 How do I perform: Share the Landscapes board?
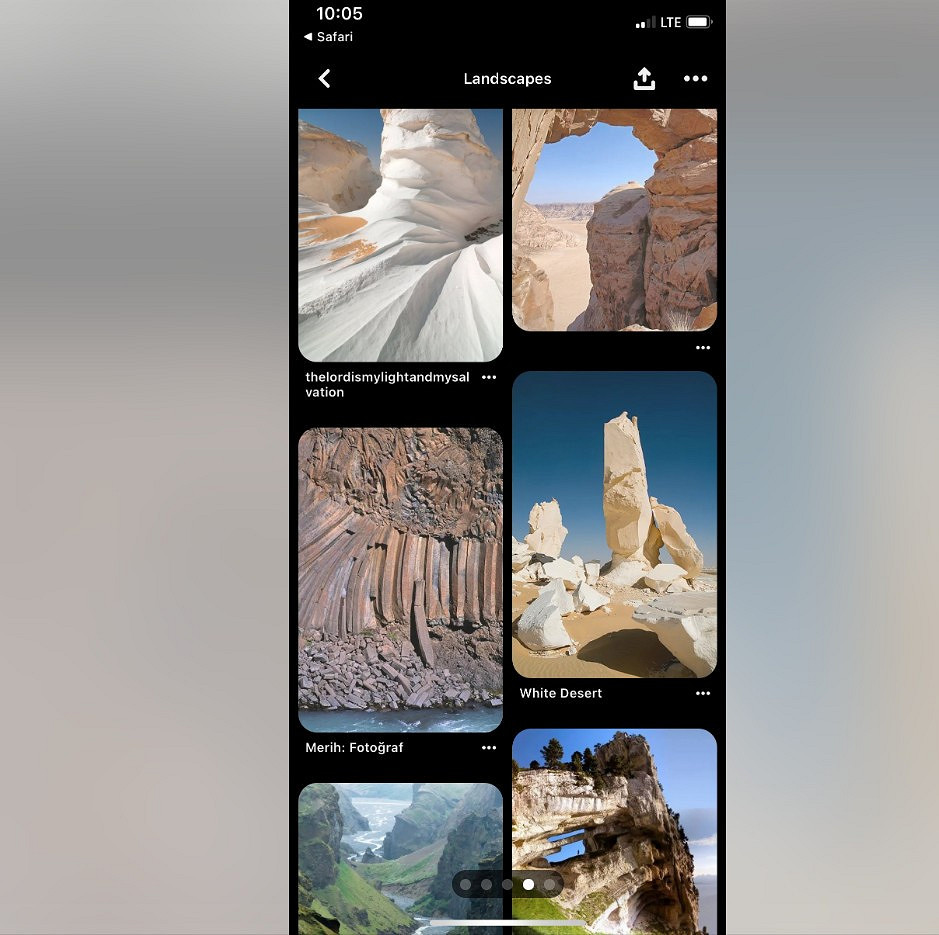644,79
